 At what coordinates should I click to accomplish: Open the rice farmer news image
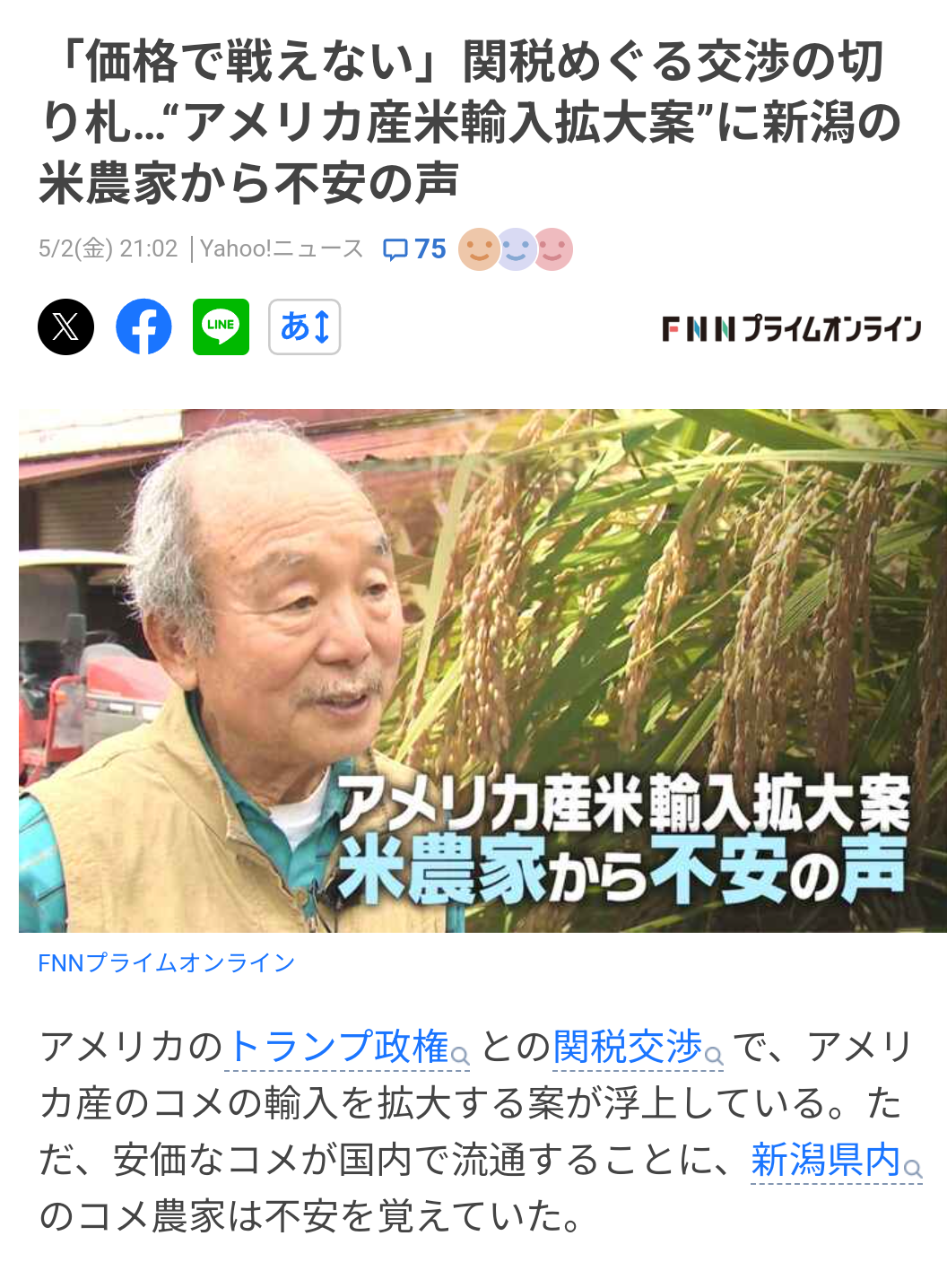point(482,670)
